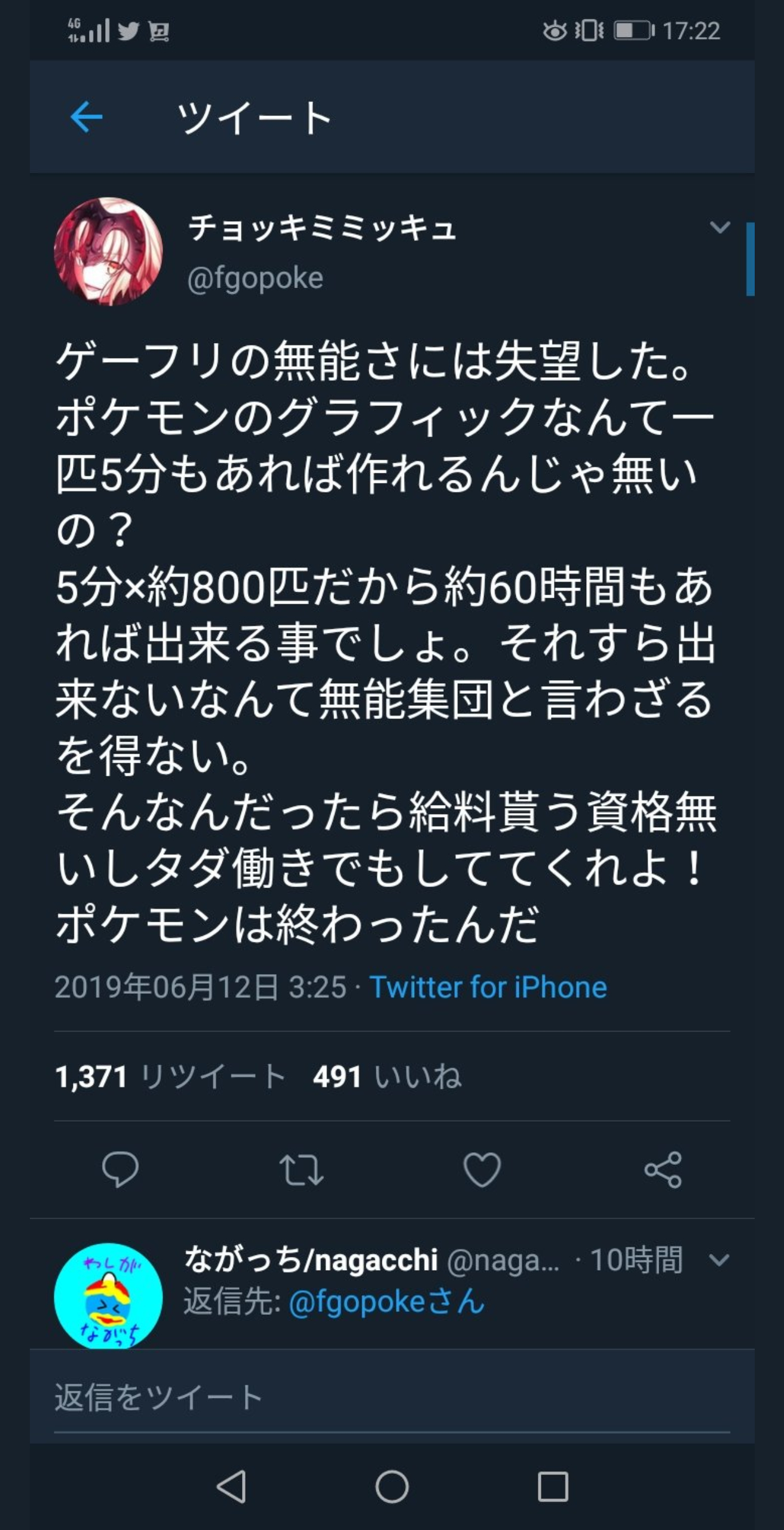Retweet this tweet

pos(301,1170)
